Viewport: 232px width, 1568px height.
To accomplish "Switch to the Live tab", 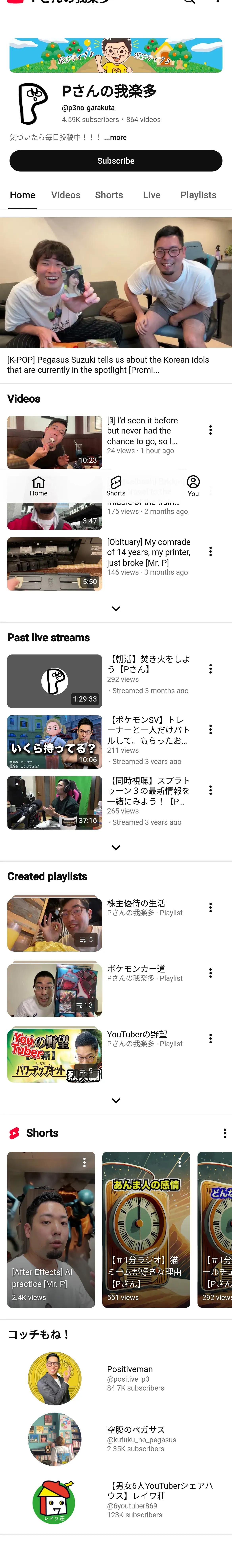I will point(152,195).
